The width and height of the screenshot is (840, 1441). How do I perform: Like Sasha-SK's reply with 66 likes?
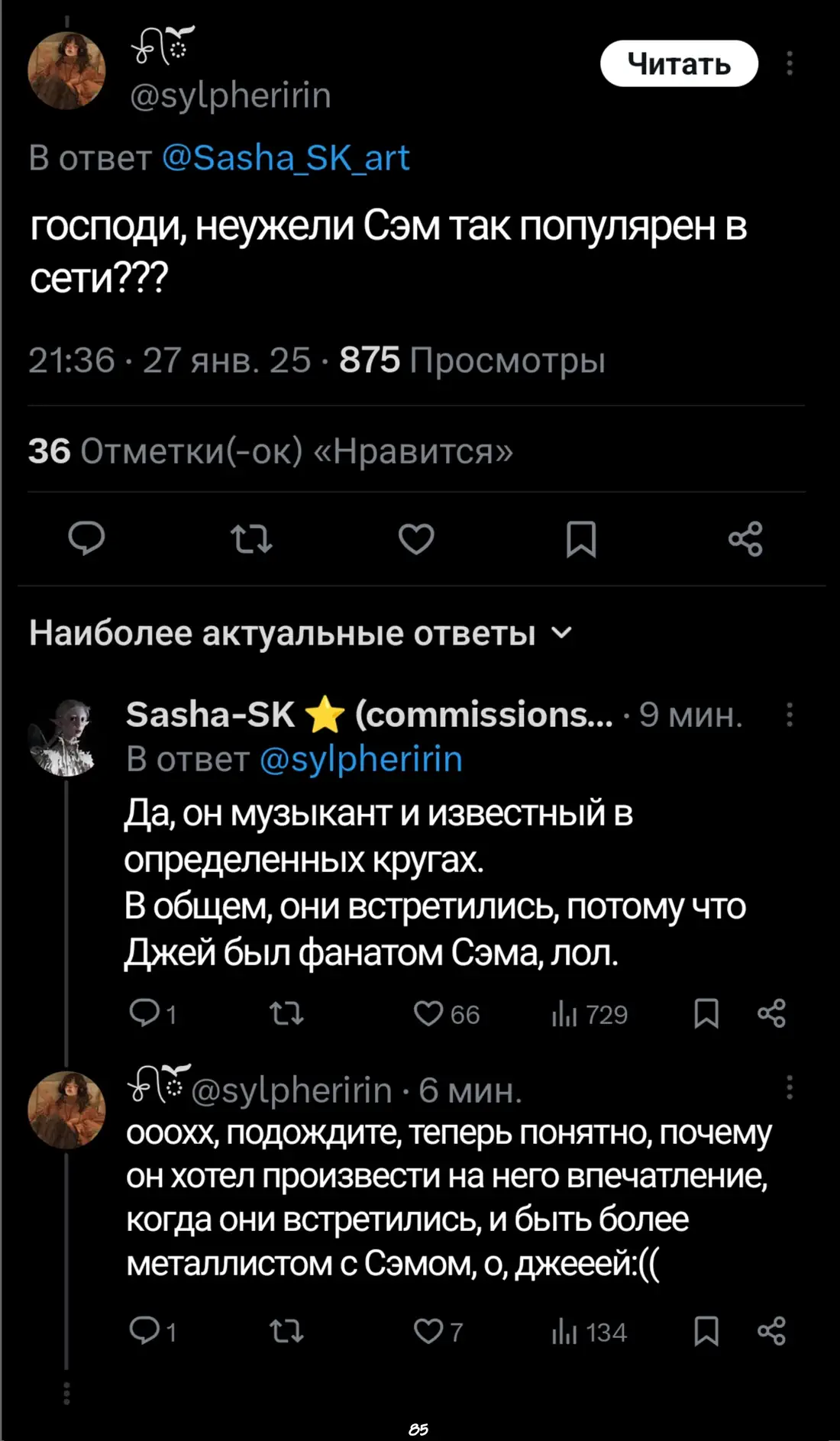[x=446, y=1014]
